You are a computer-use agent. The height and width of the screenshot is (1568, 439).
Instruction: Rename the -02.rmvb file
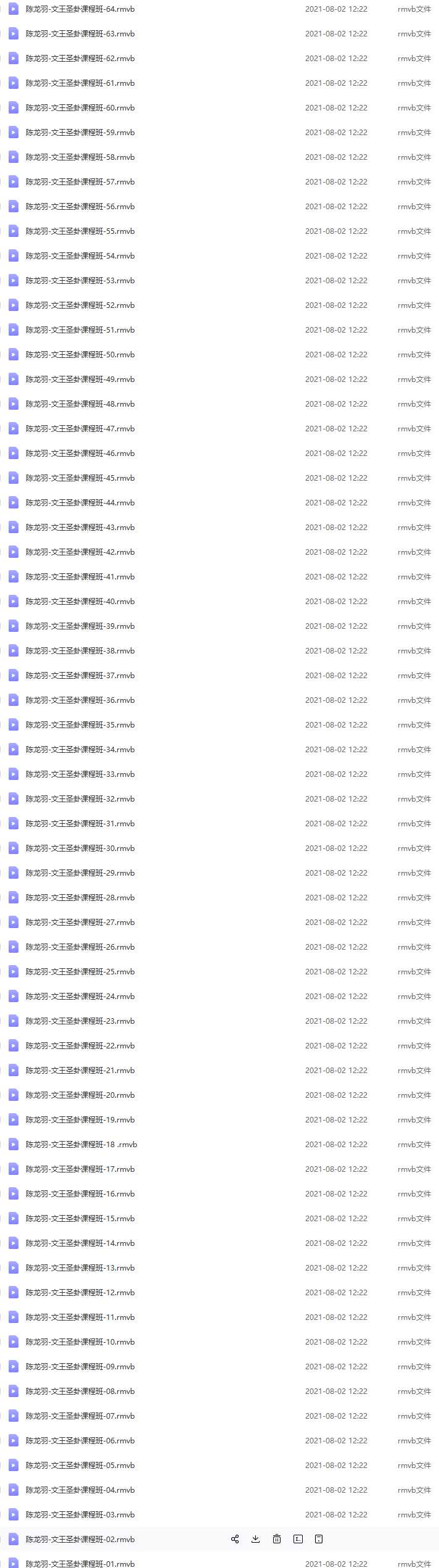(x=298, y=1539)
